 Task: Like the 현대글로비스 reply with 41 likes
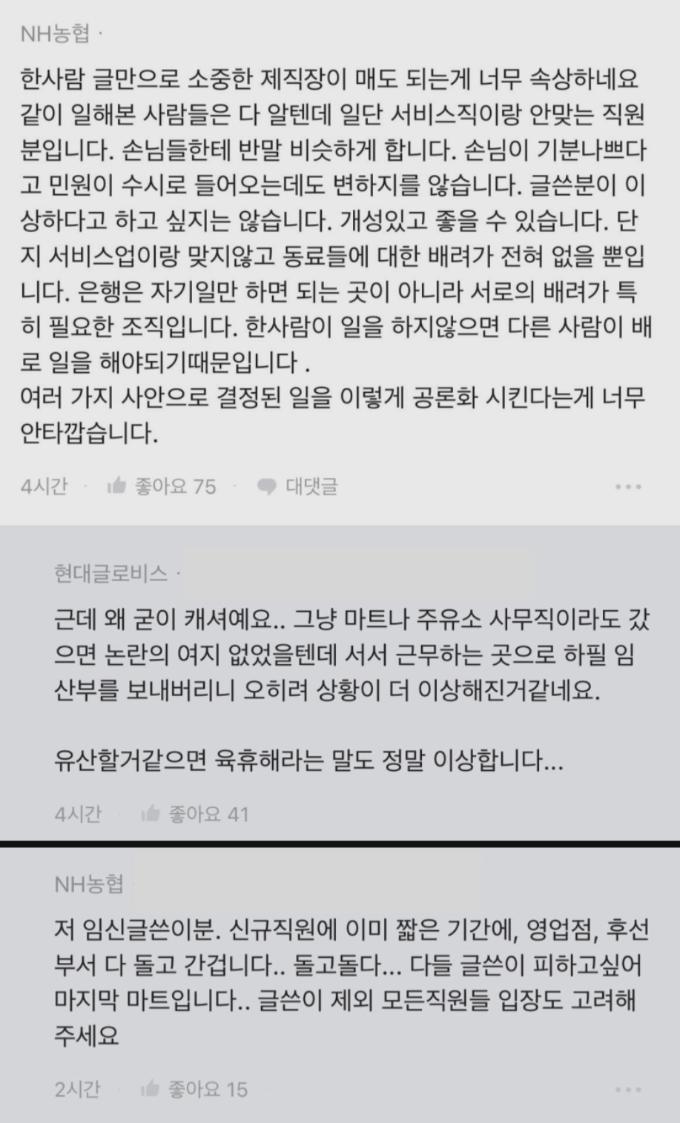[194, 814]
